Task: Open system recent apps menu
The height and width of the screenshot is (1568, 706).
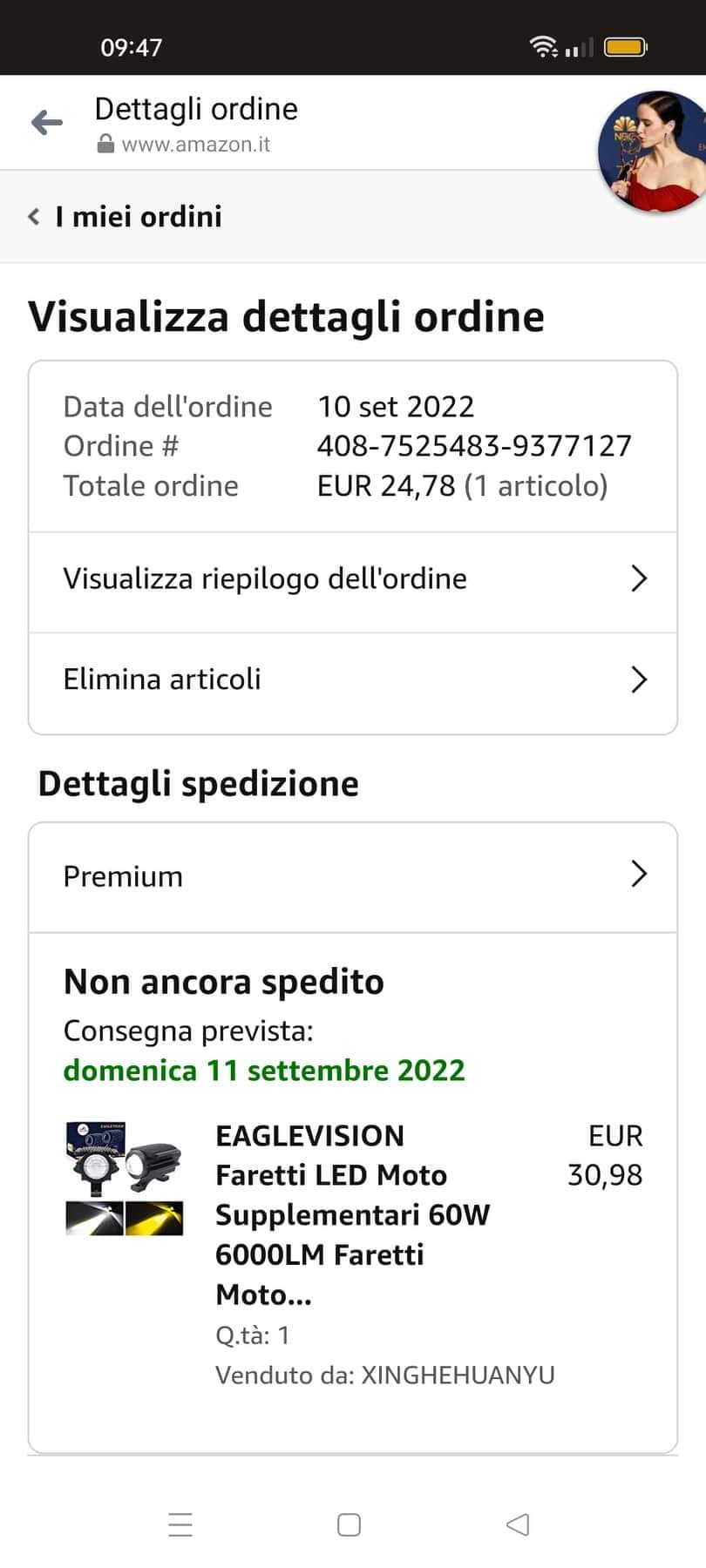Action: click(180, 1524)
